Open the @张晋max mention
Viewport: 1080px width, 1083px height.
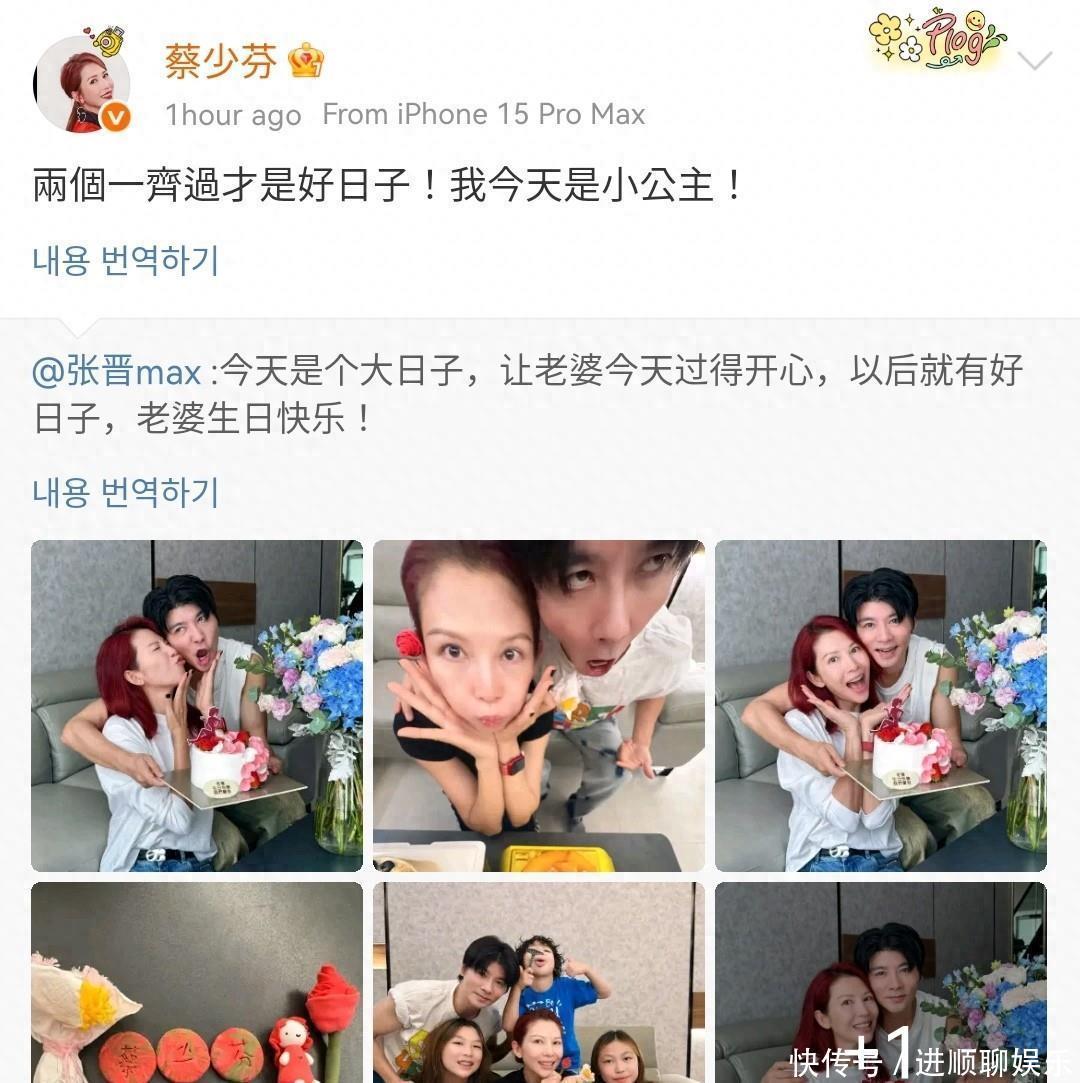pyautogui.click(x=117, y=372)
